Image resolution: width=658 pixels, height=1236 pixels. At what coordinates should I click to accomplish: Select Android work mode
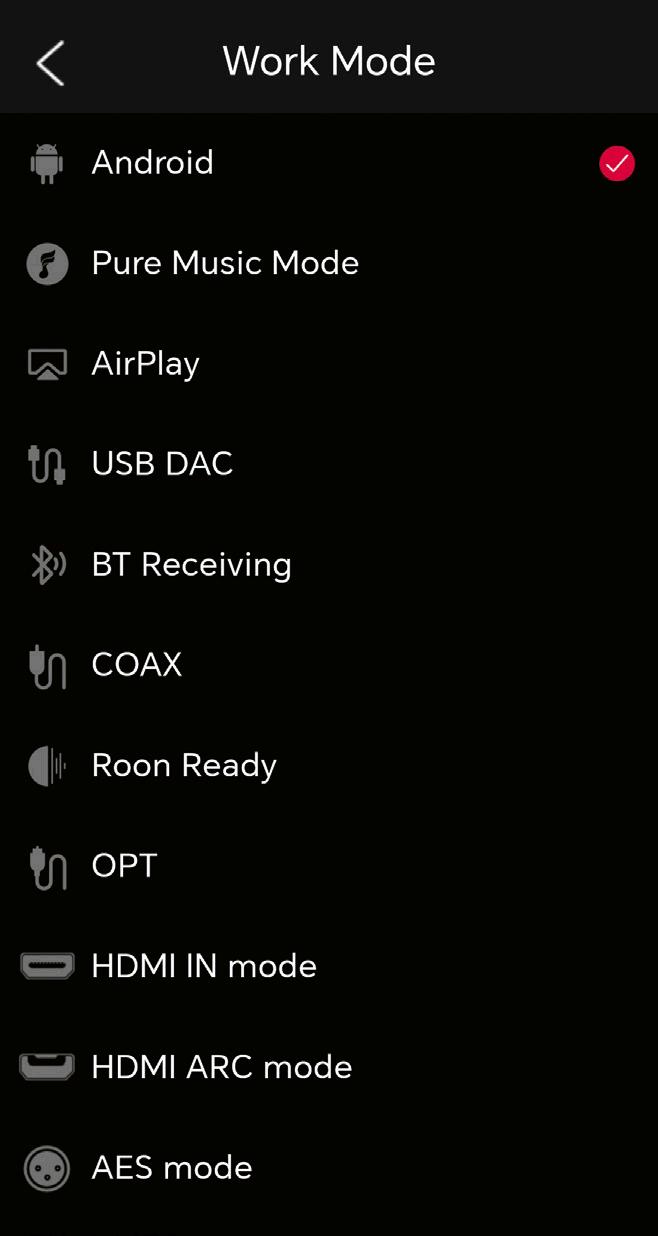[152, 163]
